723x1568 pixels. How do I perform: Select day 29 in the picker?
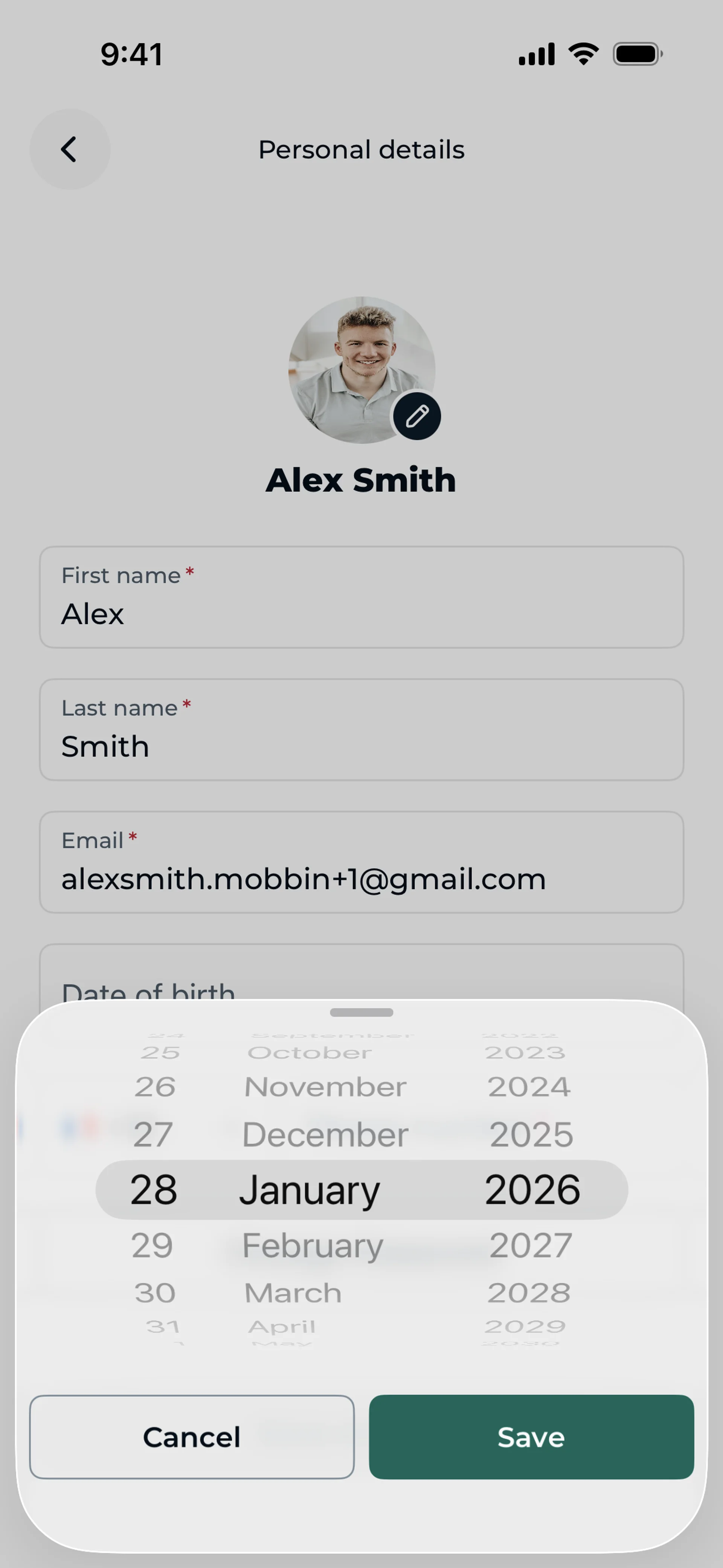(x=153, y=1245)
